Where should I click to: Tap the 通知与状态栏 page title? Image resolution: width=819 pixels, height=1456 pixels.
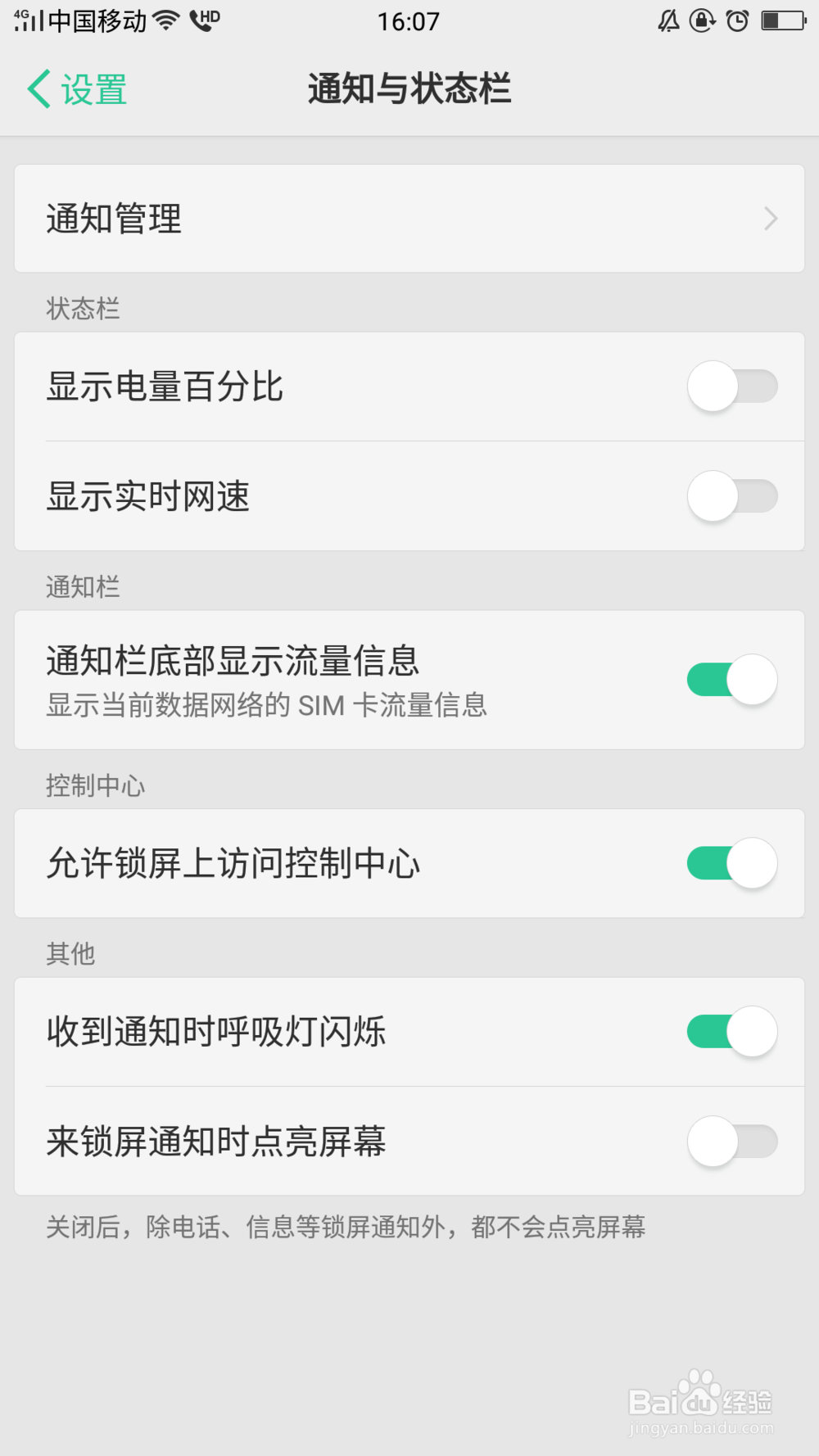[x=409, y=89]
